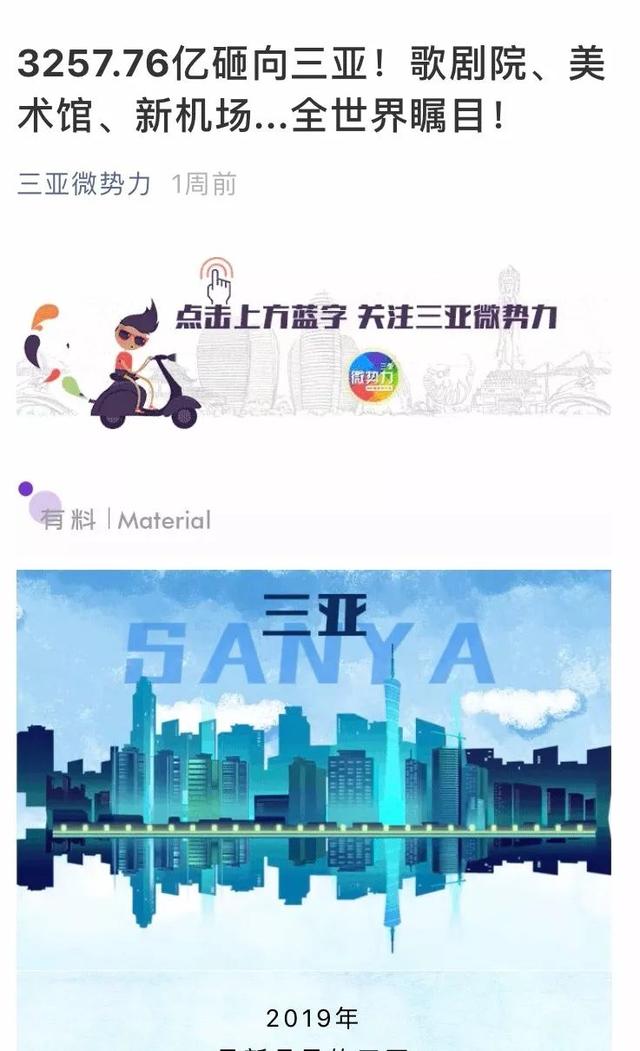Screen dimensions: 640x1051
Task: Open the 三亚微势力 account link
Action: tap(84, 184)
